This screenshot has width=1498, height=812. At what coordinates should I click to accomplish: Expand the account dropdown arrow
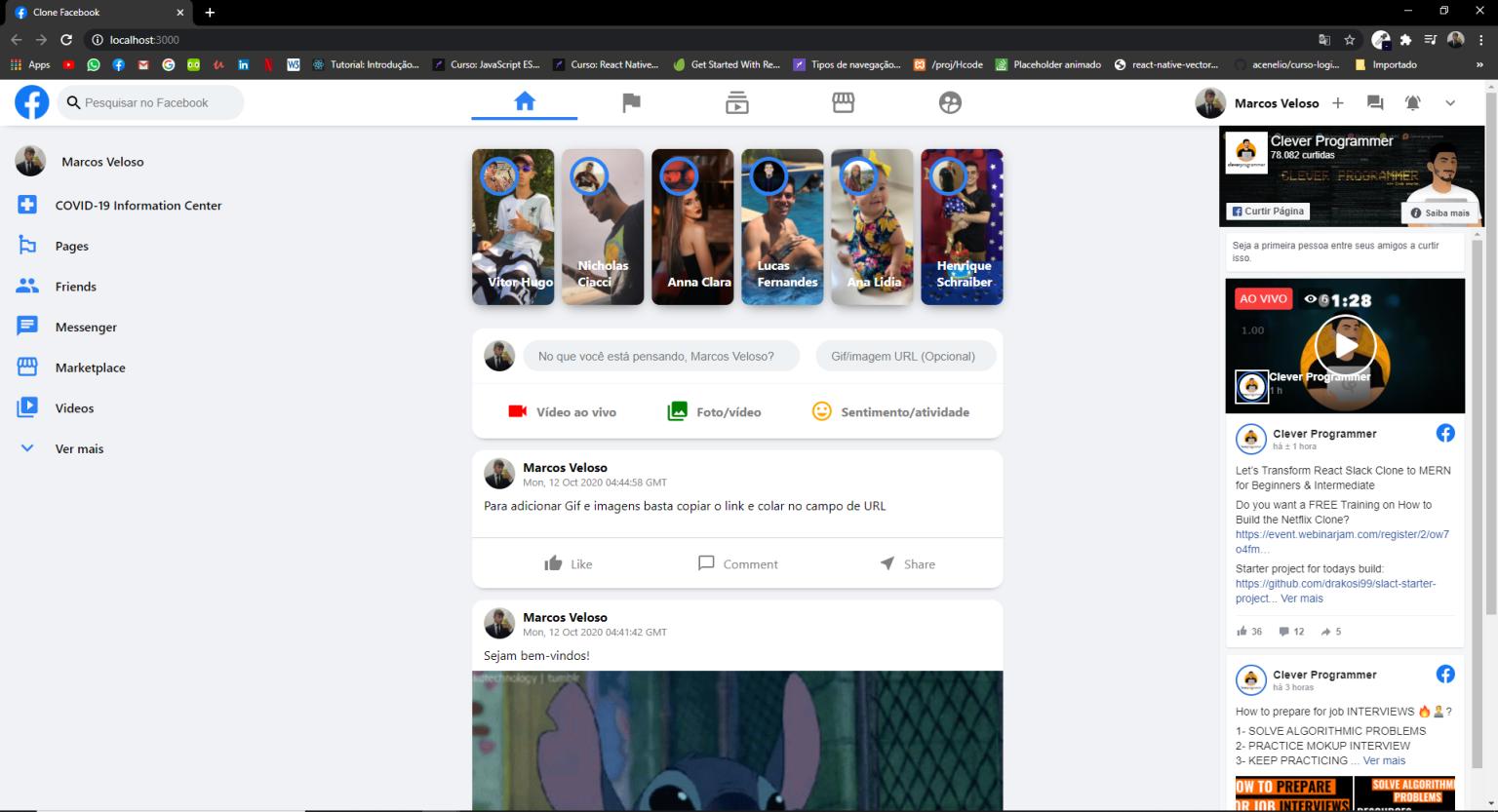pyautogui.click(x=1450, y=102)
